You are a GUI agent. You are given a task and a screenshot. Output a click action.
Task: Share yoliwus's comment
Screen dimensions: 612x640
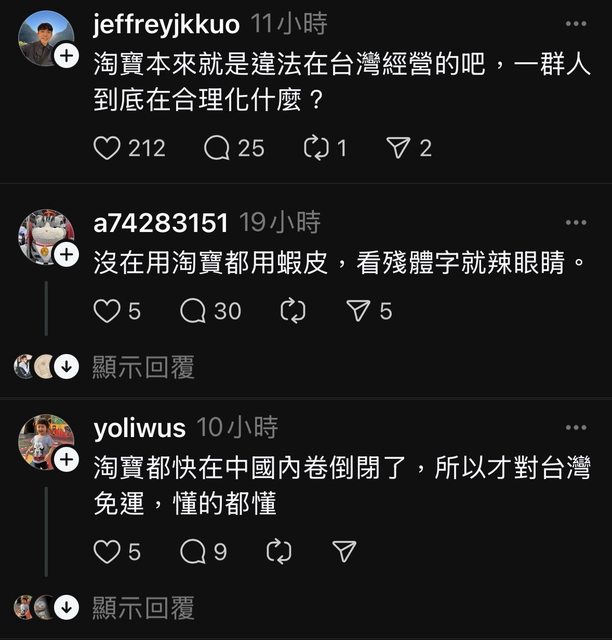pos(344,551)
